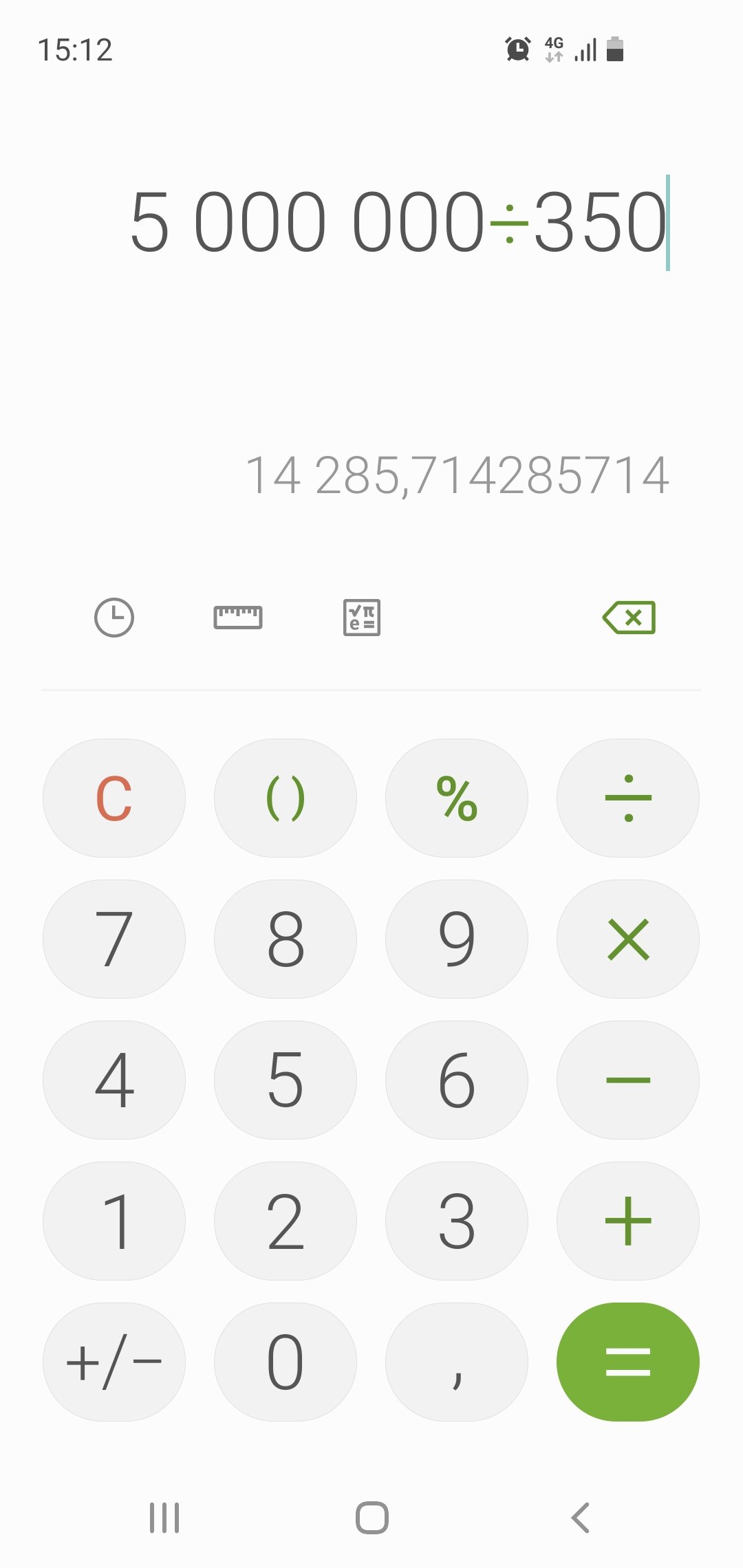Screen dimensions: 743x1568
Task: Insert a decimal comma
Action: coord(457,1362)
